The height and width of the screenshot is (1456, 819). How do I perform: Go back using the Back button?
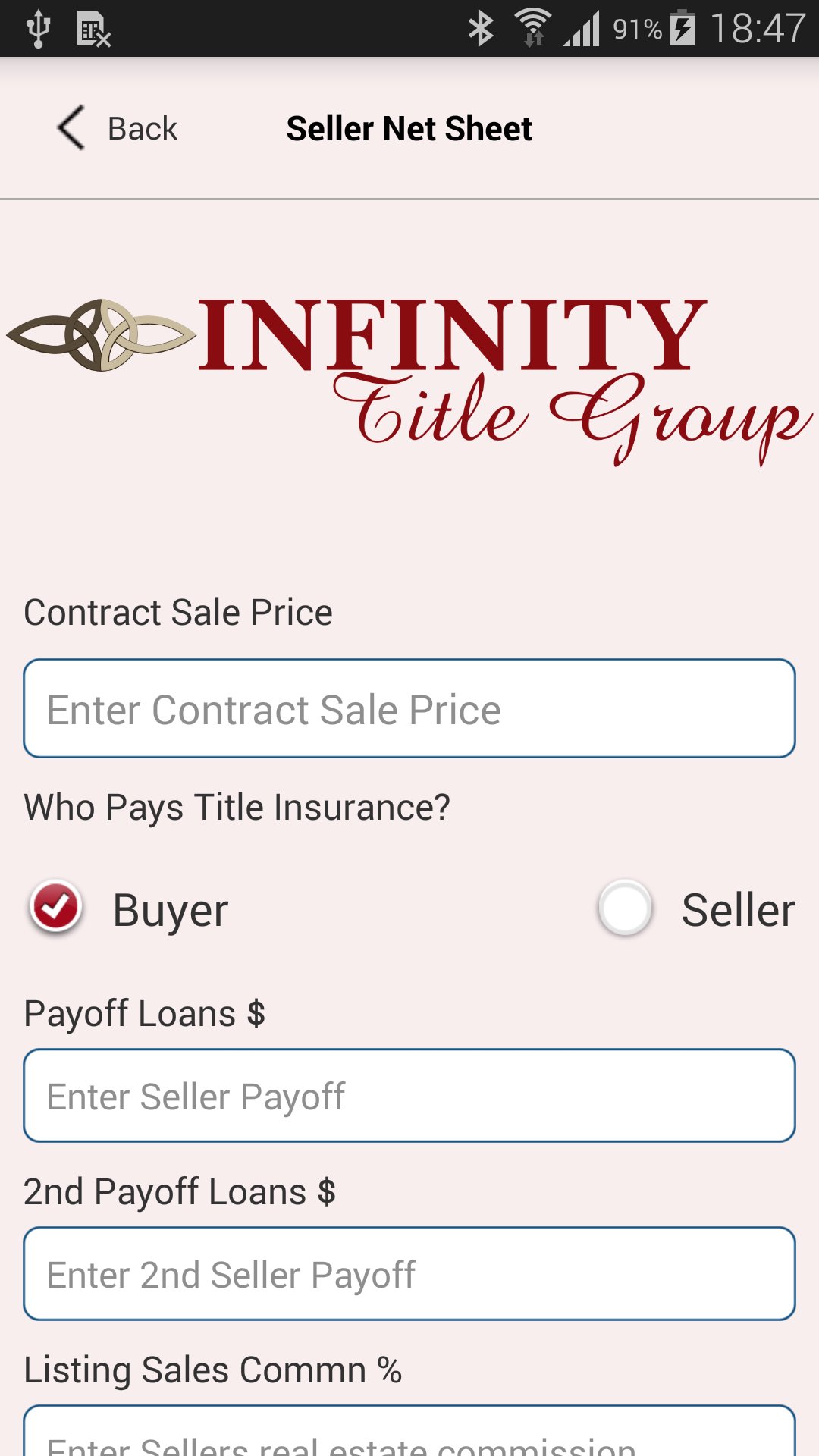click(117, 128)
